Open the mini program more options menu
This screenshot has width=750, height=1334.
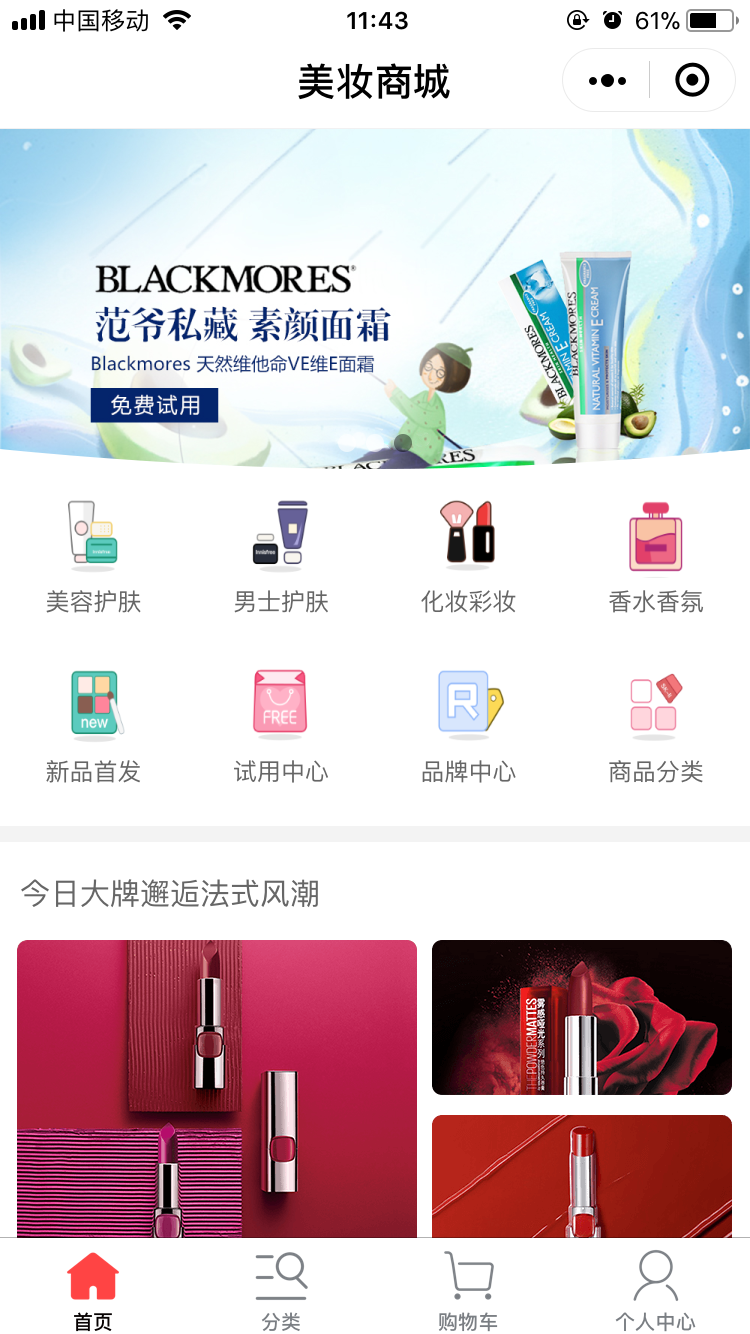pos(607,81)
